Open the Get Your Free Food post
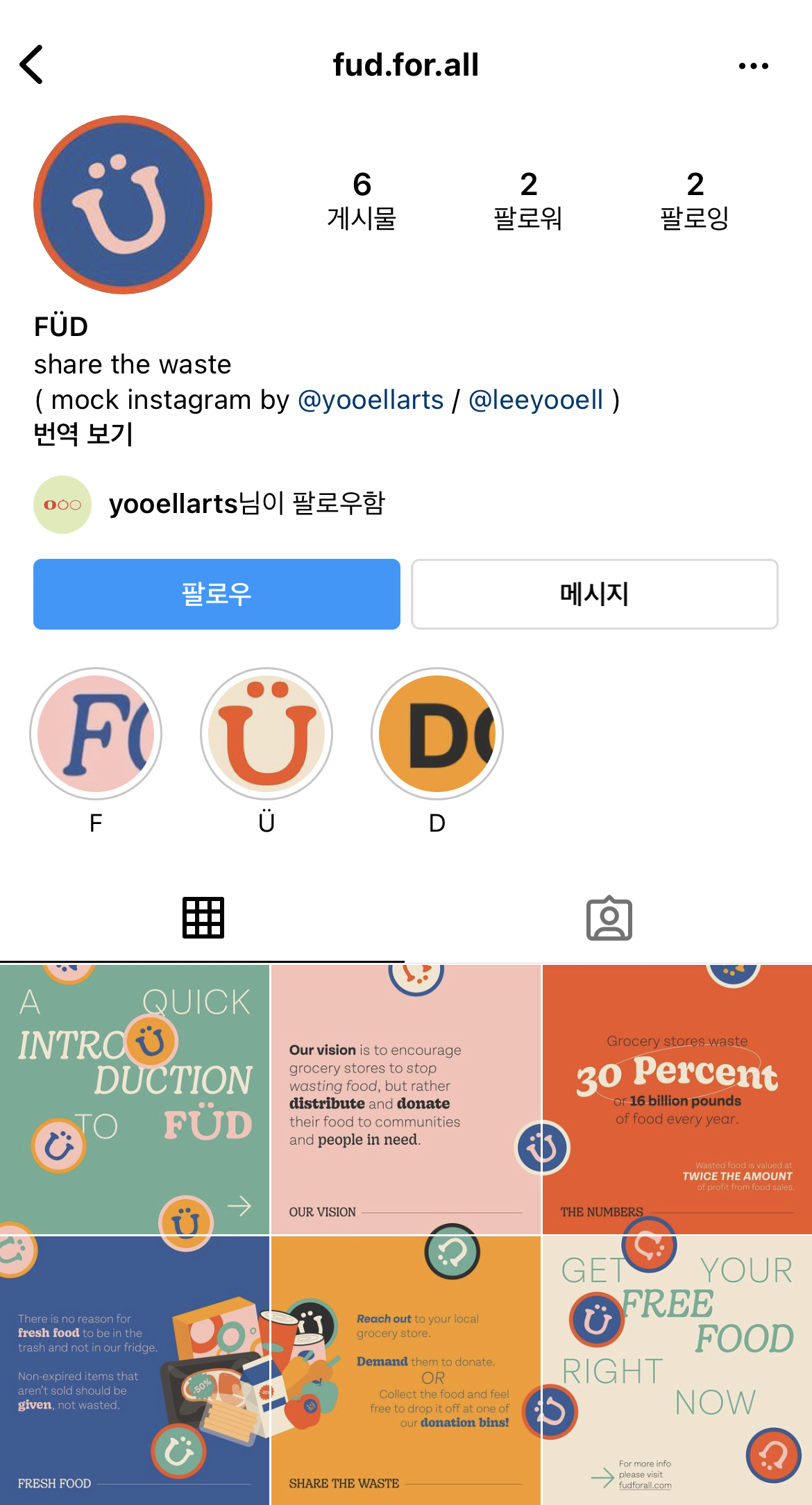Image resolution: width=812 pixels, height=1505 pixels. click(x=677, y=1370)
